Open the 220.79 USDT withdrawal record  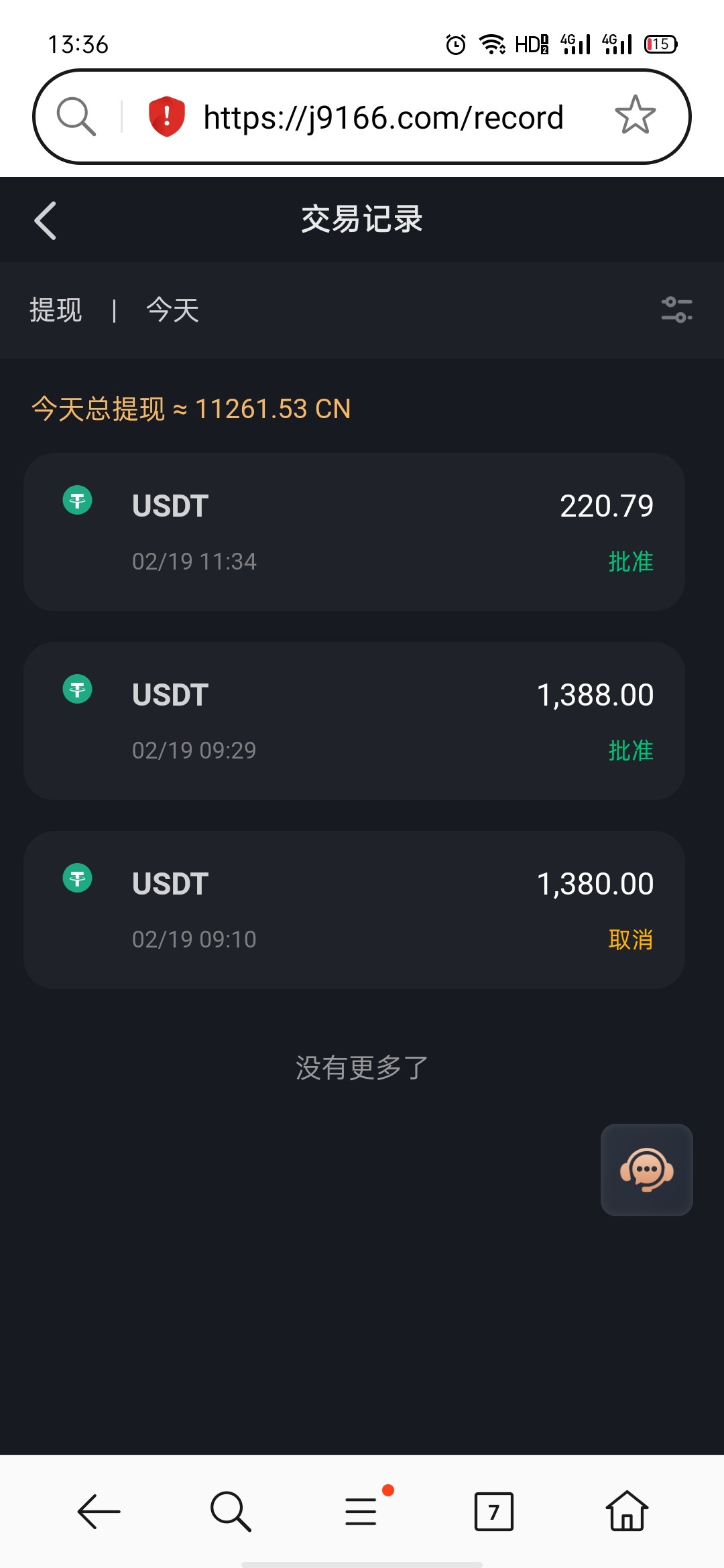pyautogui.click(x=354, y=532)
